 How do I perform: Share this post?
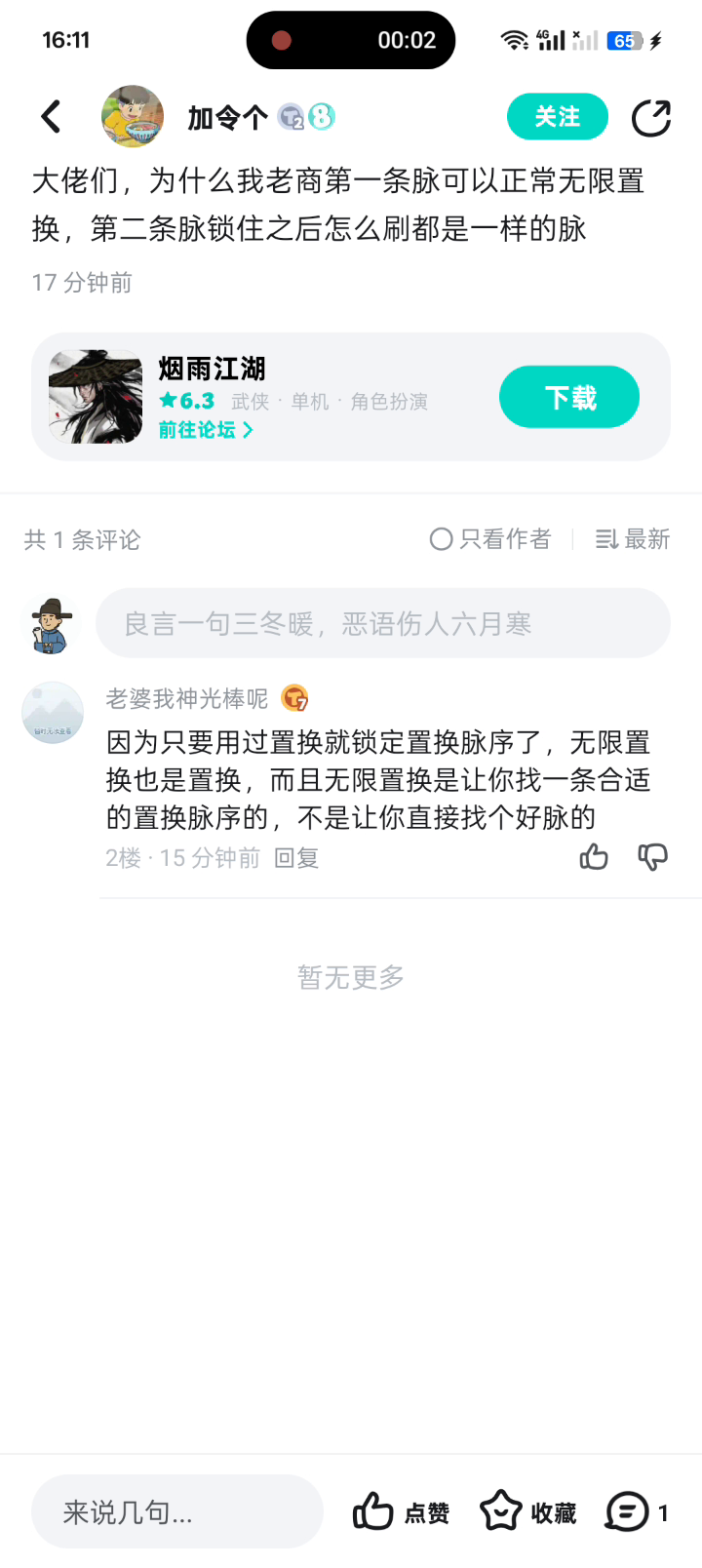pos(651,118)
